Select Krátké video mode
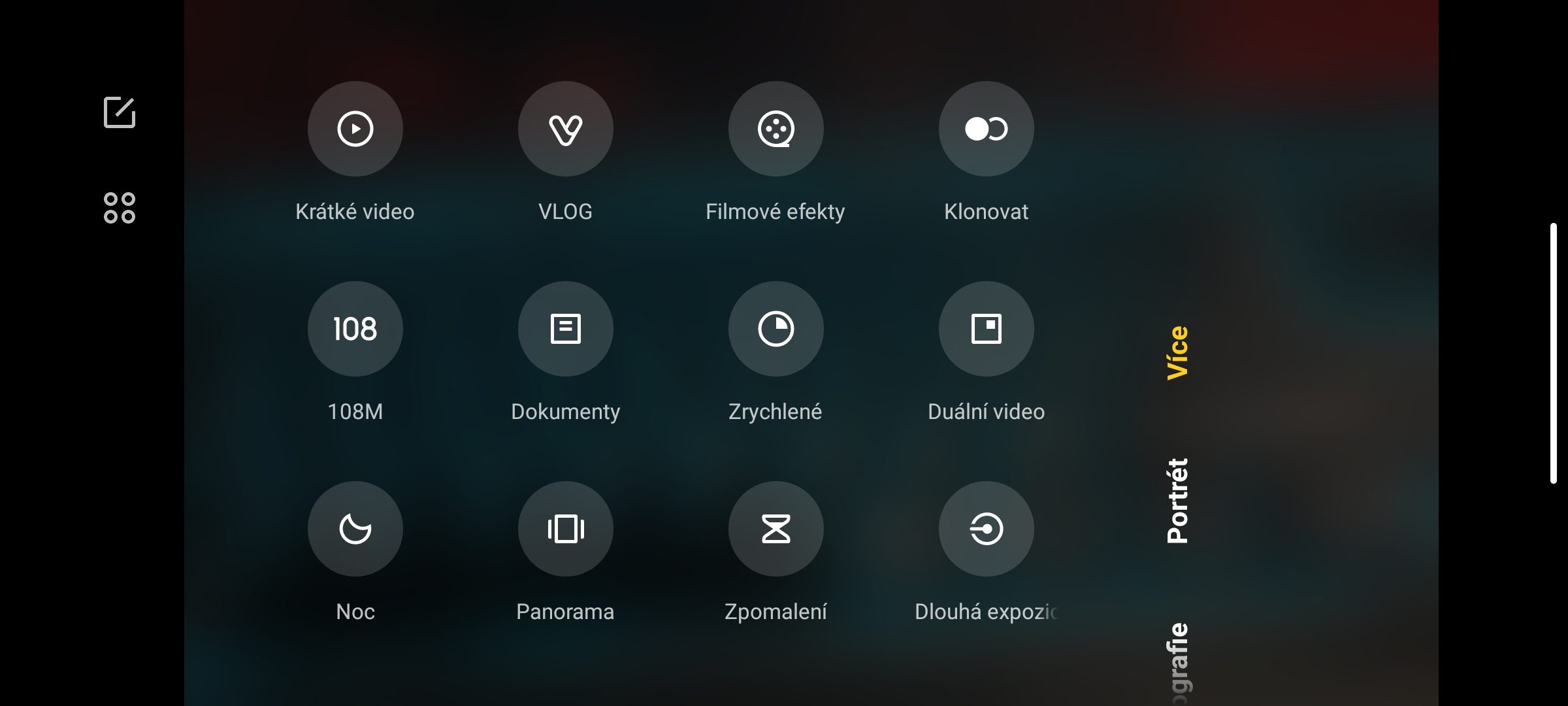The image size is (1568, 706). tap(355, 129)
